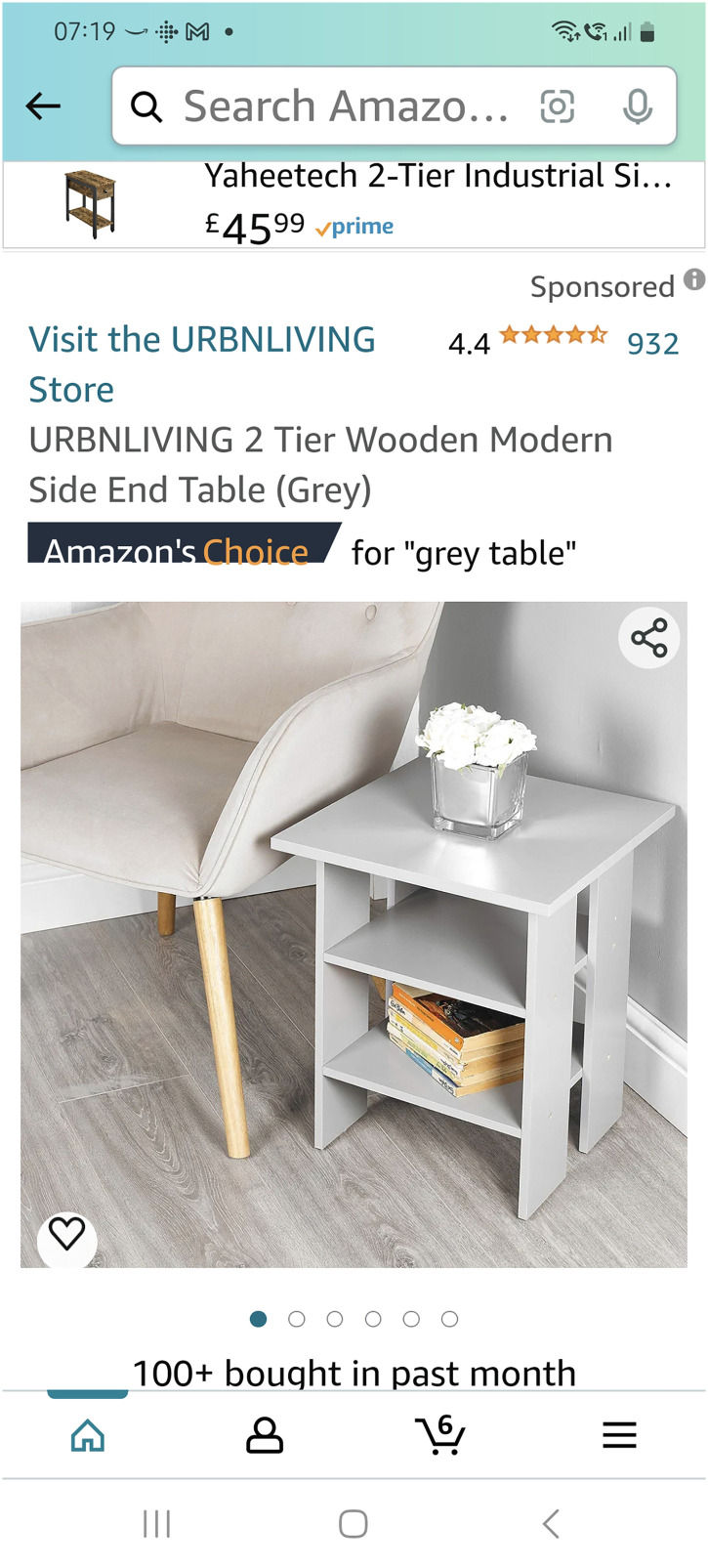Screen dimensions: 708x1568
Task: Go back using the top arrow
Action: pyautogui.click(x=43, y=106)
